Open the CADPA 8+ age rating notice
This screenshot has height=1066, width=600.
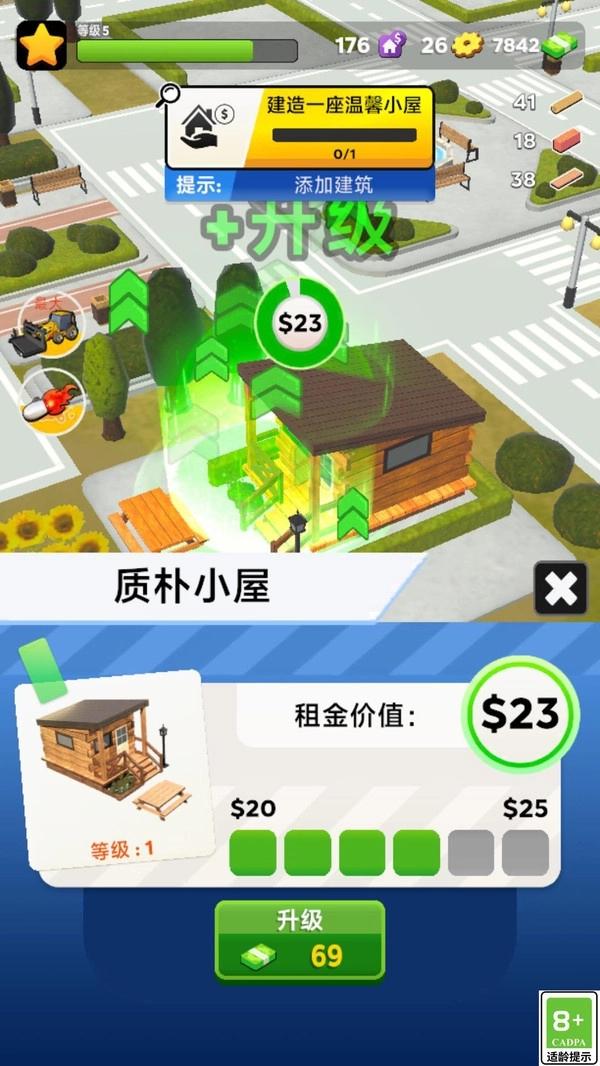tap(569, 1027)
